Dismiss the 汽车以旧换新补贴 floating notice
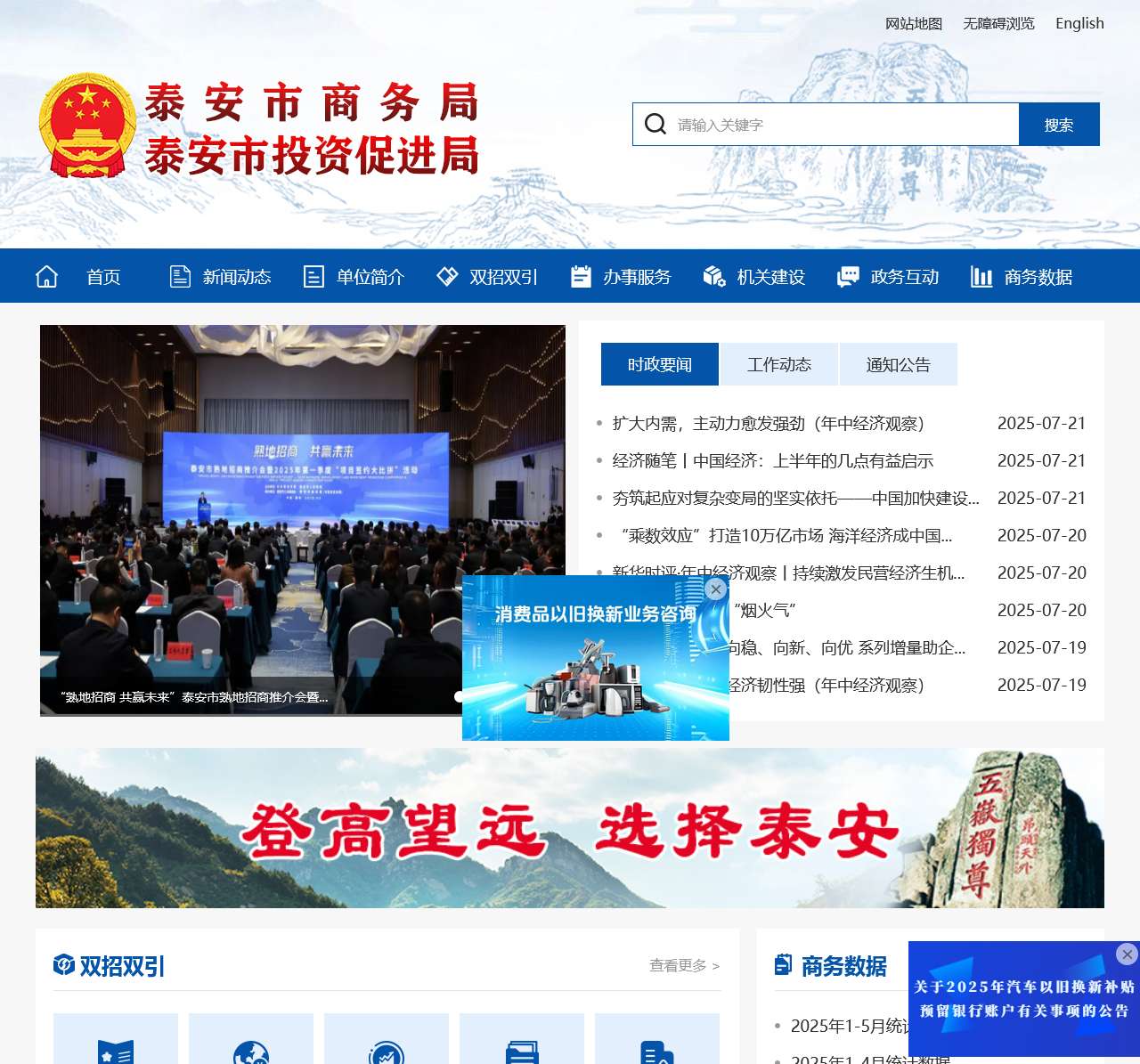Screen dimensions: 1140x1064 [1127, 954]
